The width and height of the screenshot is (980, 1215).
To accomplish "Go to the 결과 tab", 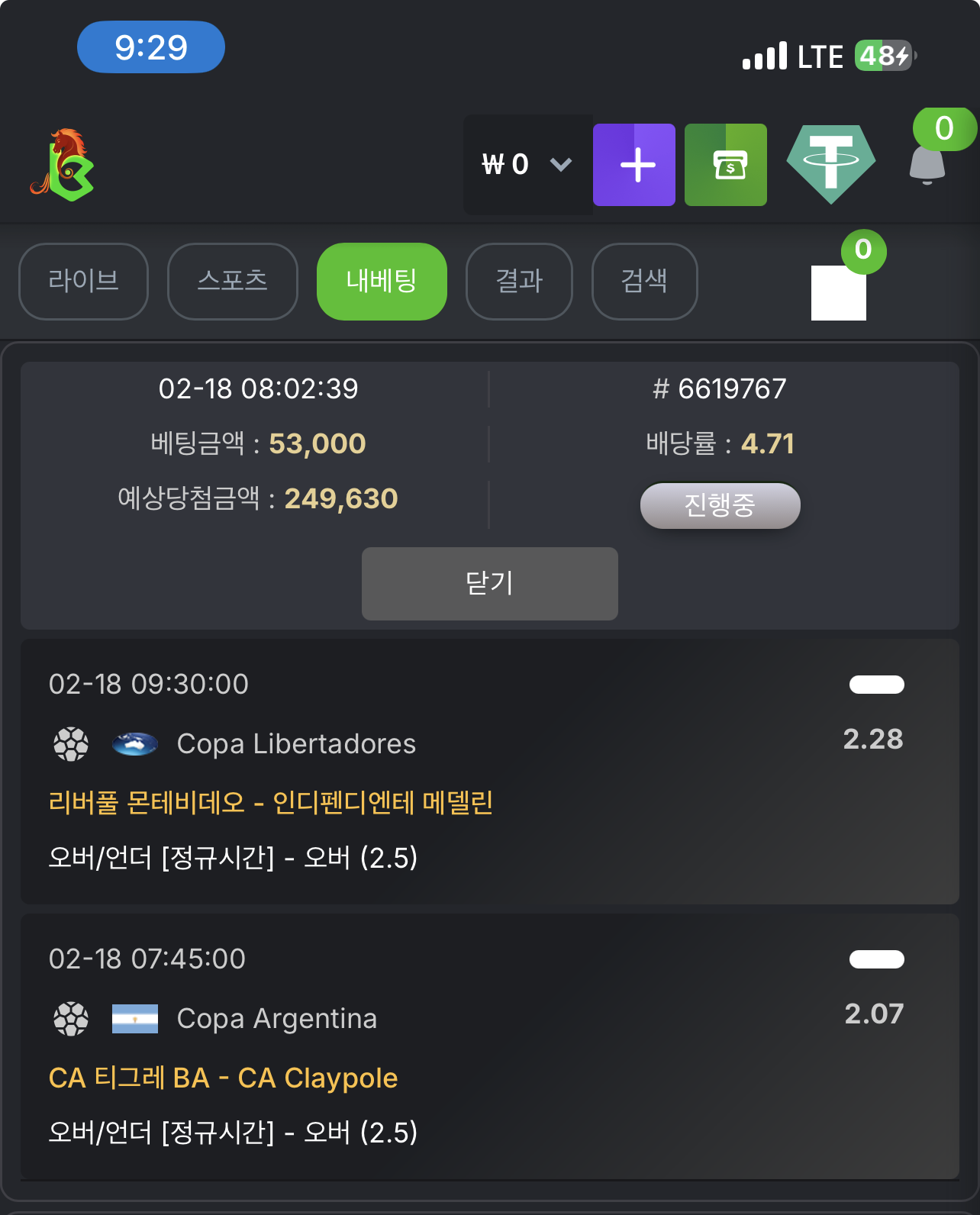I will pos(519,281).
